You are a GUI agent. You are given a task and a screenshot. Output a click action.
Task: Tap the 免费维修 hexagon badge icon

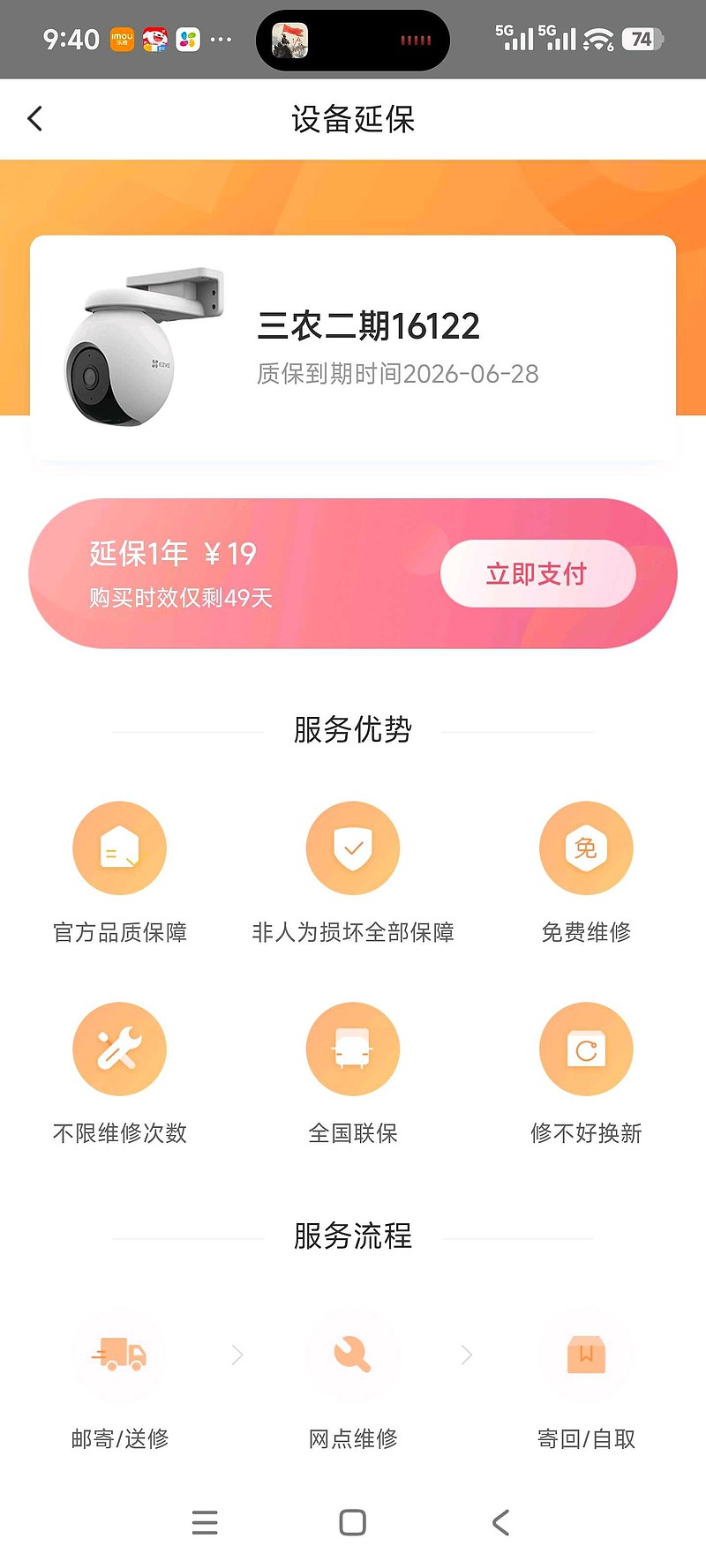tap(586, 847)
